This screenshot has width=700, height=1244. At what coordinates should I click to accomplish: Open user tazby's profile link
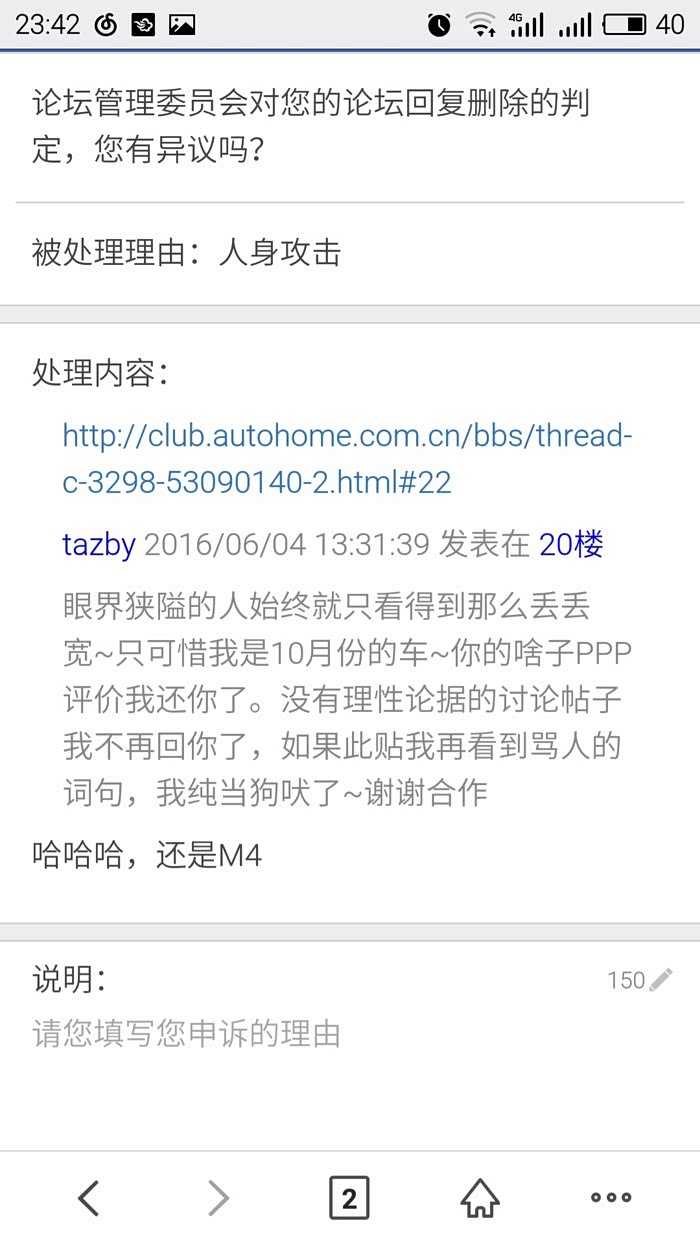[x=98, y=545]
